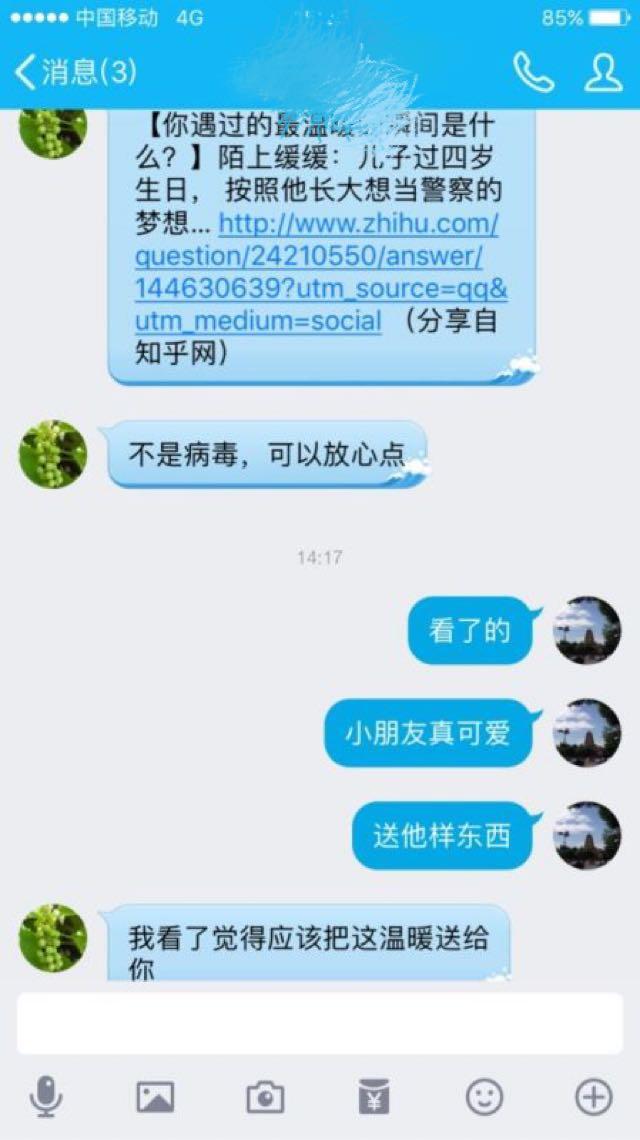Tap my avatar next to 看了的
This screenshot has width=640, height=1140.
(x=587, y=631)
